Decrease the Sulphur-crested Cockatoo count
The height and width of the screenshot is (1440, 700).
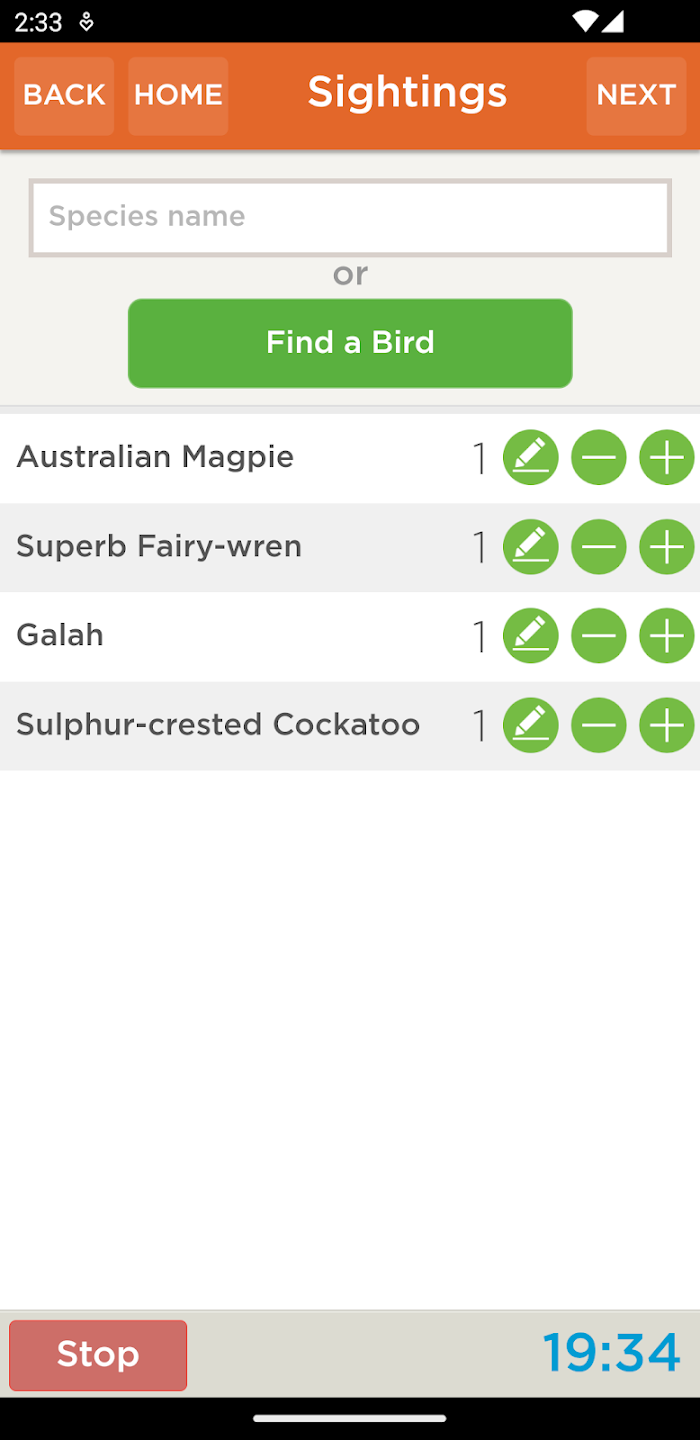(x=598, y=725)
